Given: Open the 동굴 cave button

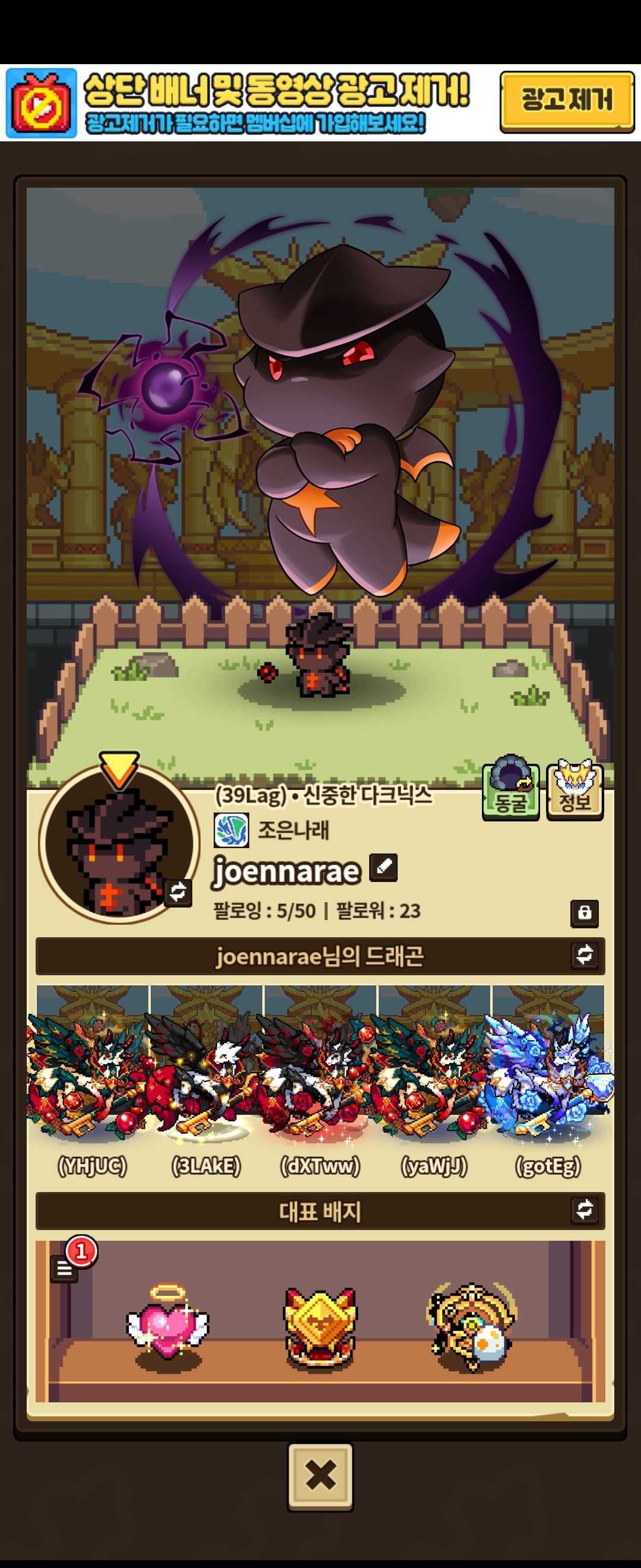Looking at the screenshot, I should (510, 790).
